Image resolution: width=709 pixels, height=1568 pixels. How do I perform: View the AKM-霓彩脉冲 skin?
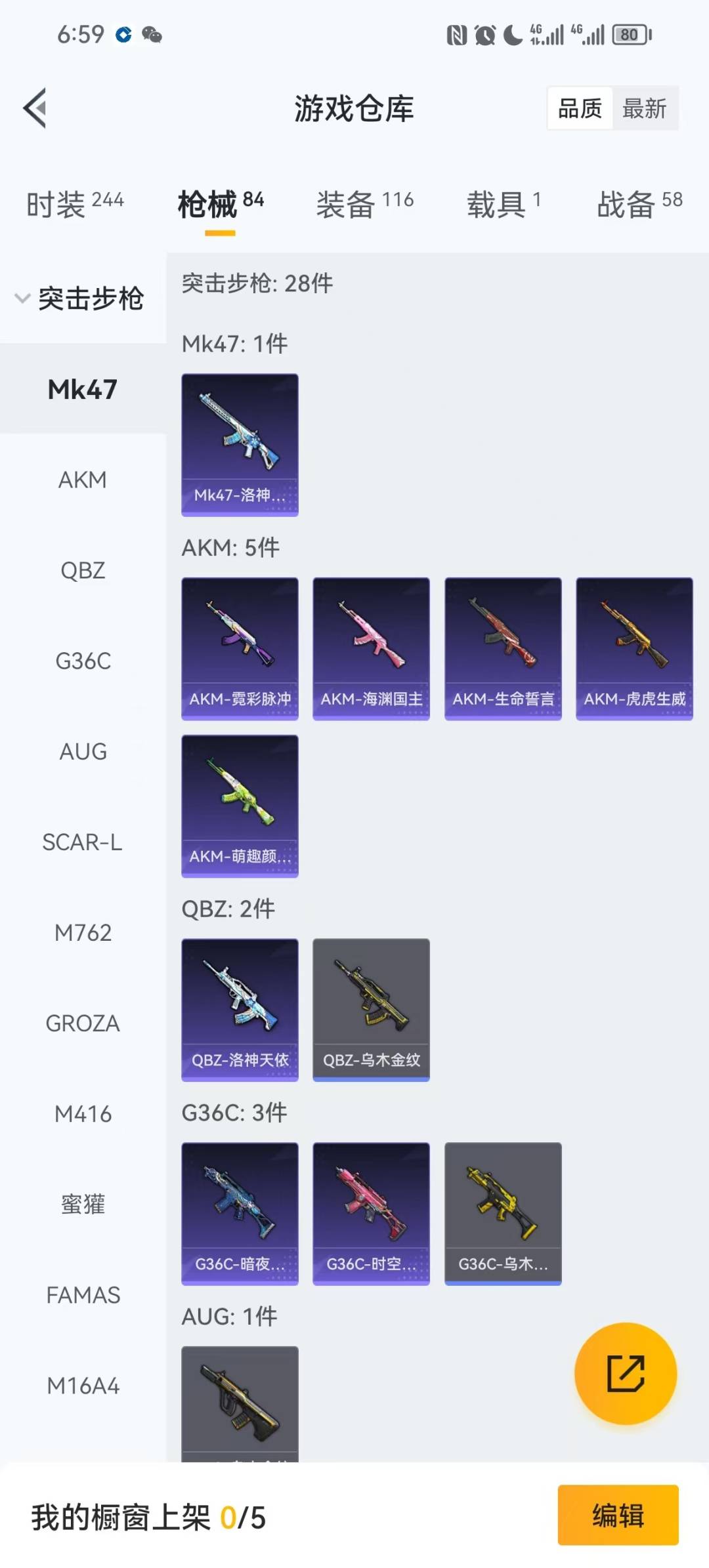240,648
